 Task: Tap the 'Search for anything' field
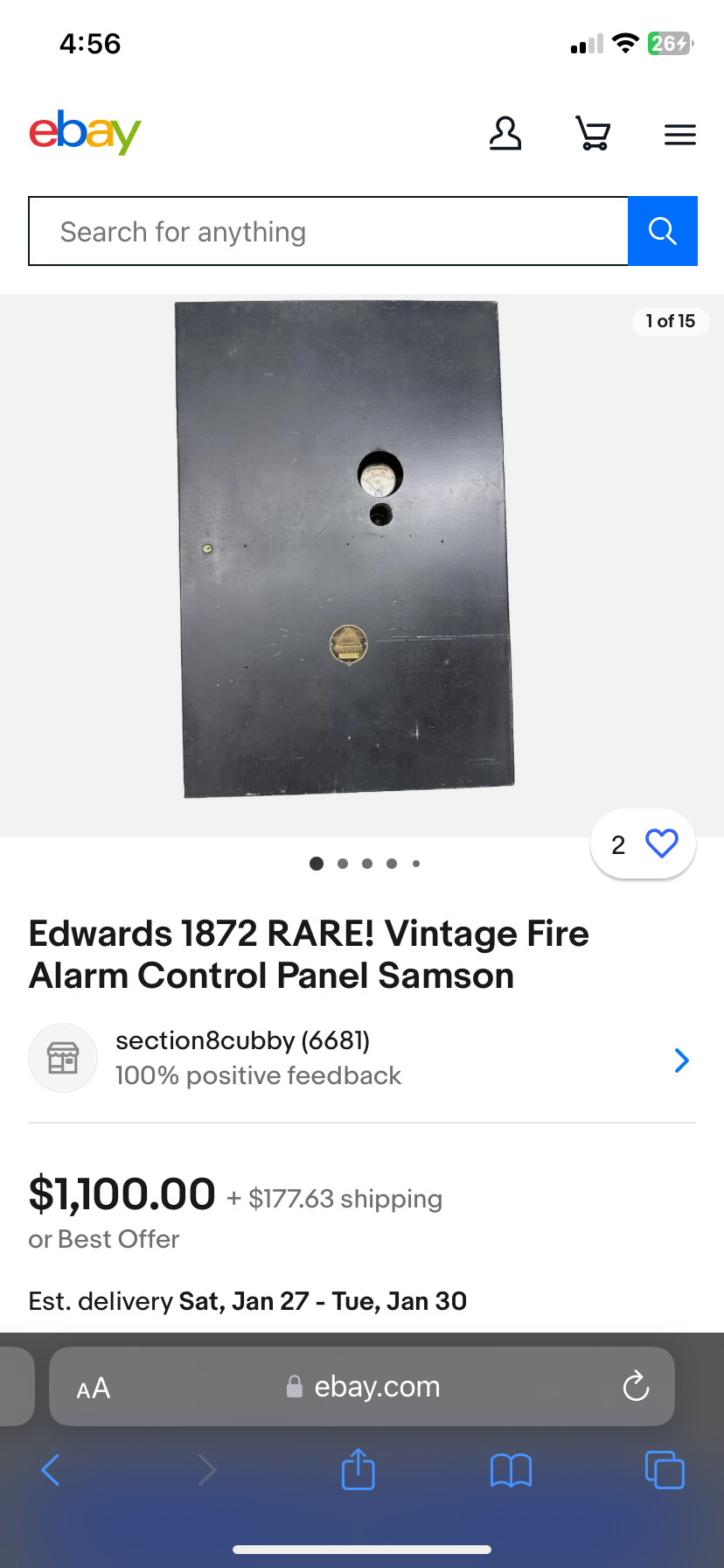click(x=328, y=232)
